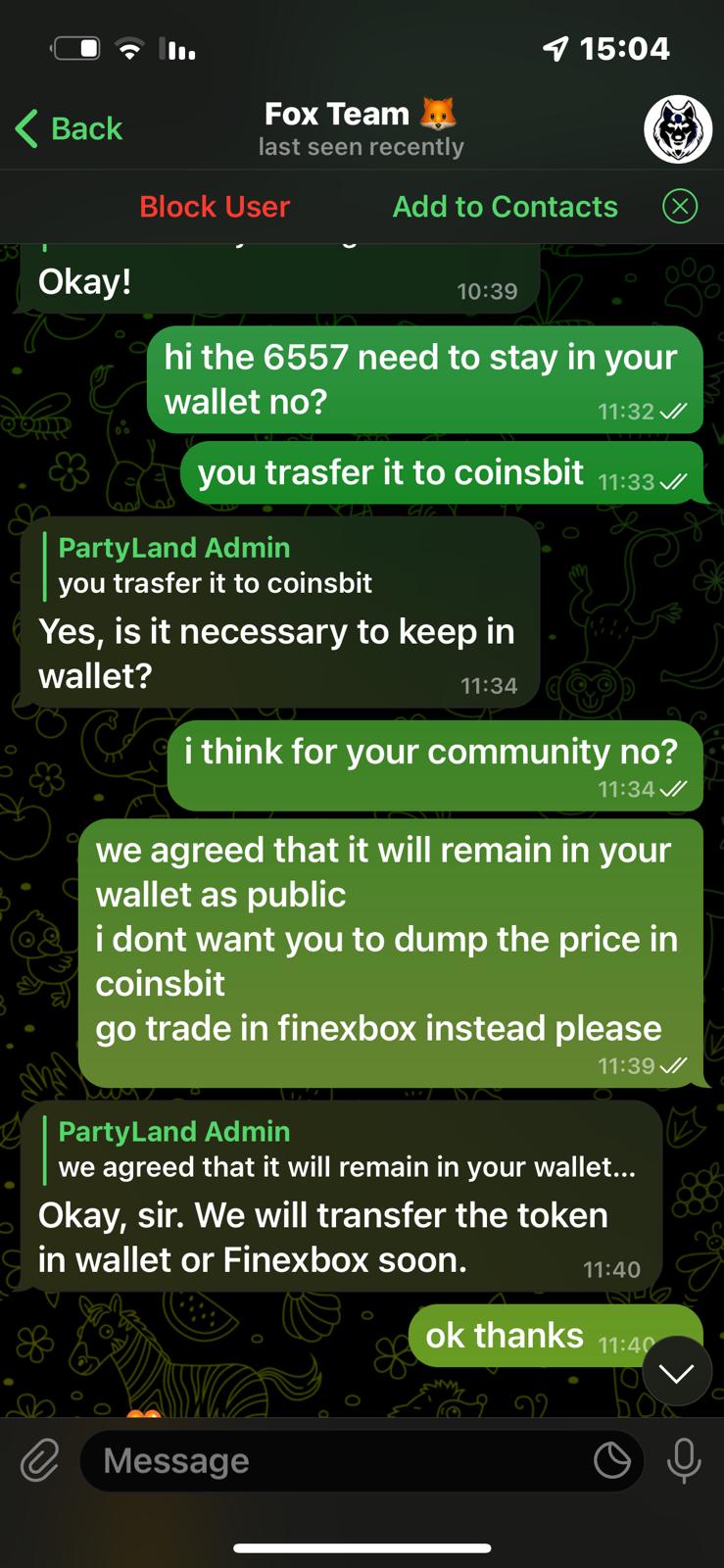This screenshot has width=724, height=1568.
Task: Tap the microphone voice message icon
Action: [x=684, y=1461]
